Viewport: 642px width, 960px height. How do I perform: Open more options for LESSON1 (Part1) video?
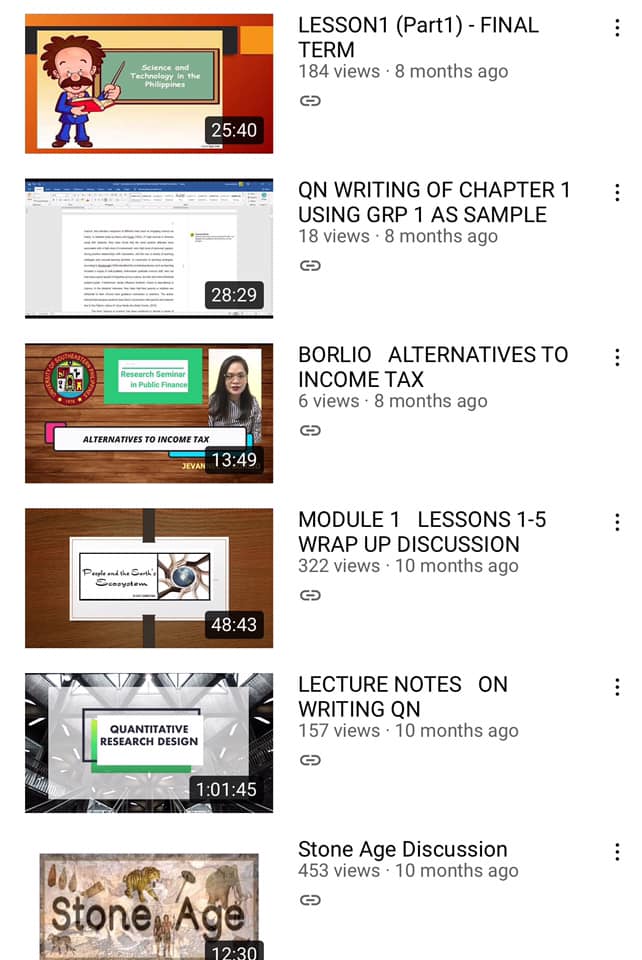pyautogui.click(x=617, y=28)
